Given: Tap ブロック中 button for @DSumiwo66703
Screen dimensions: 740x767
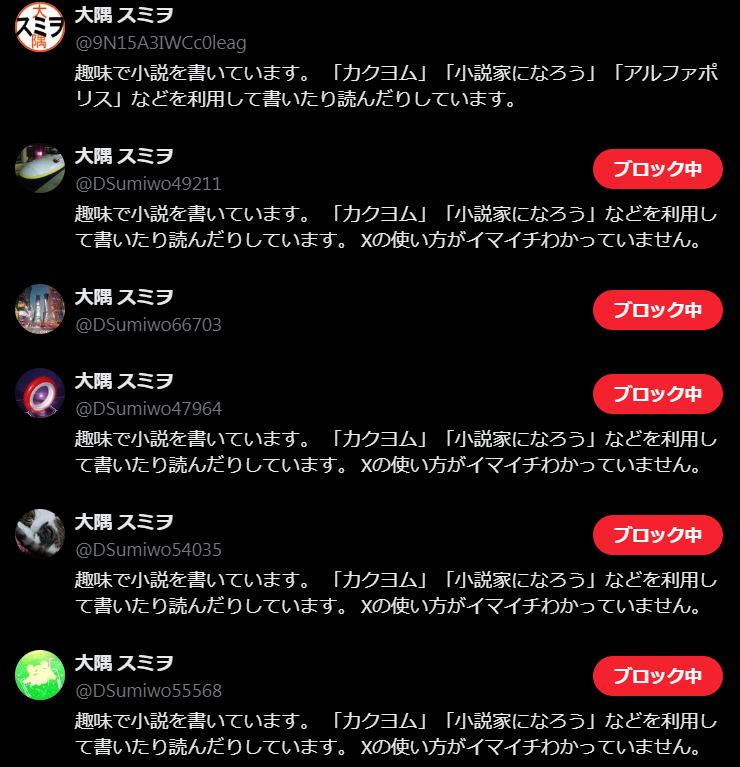Looking at the screenshot, I should click(x=657, y=310).
